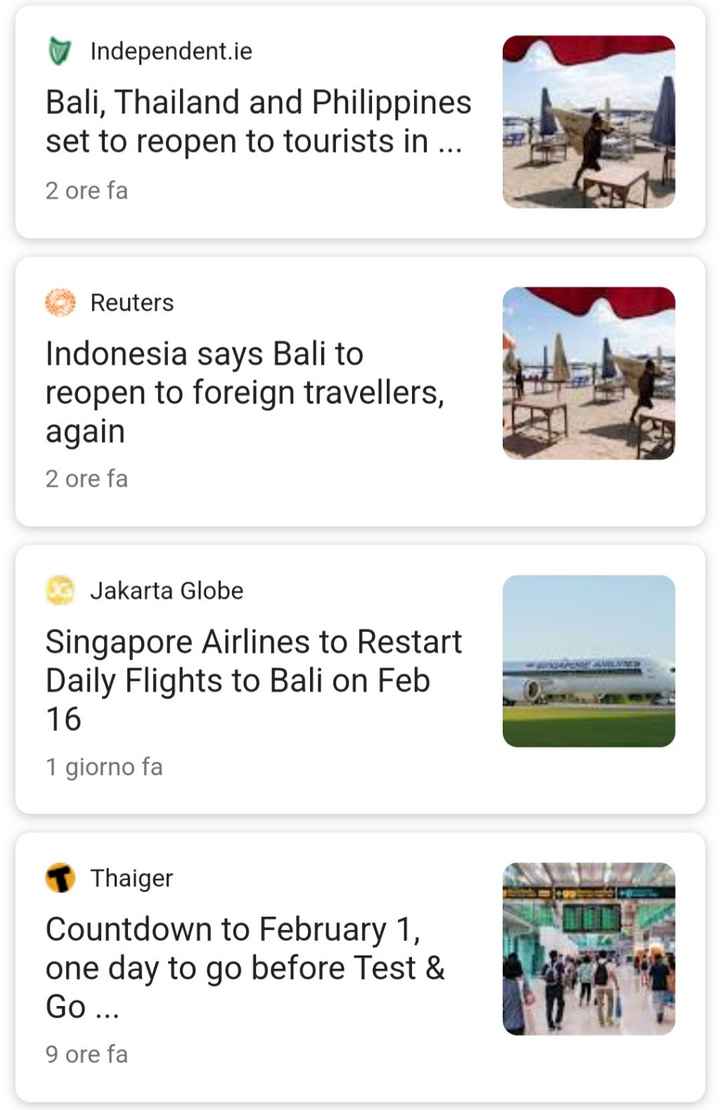Click the beach umbrellas thumbnail on the first article
The width and height of the screenshot is (720, 1110).
(588, 122)
